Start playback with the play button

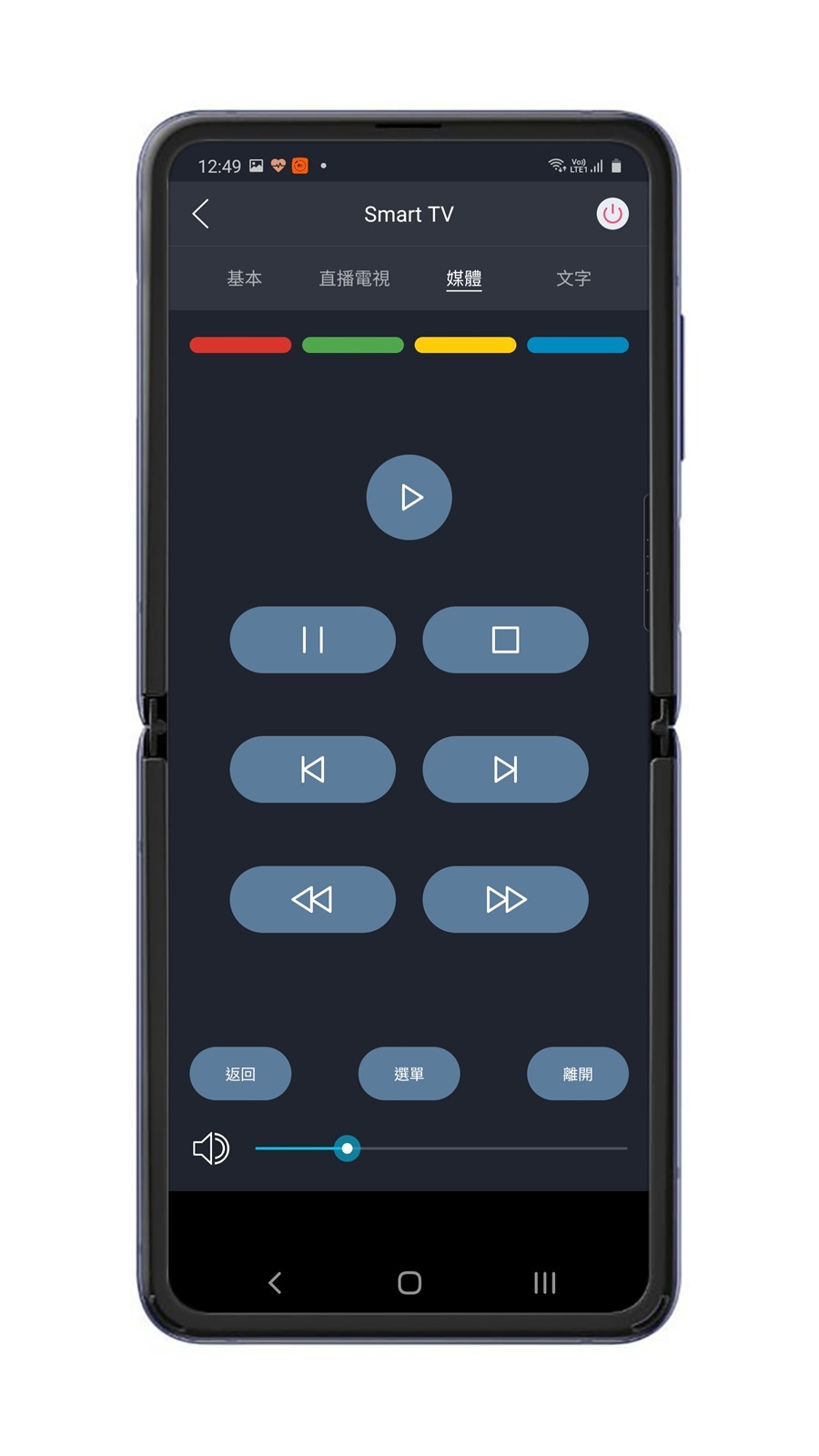click(x=409, y=497)
